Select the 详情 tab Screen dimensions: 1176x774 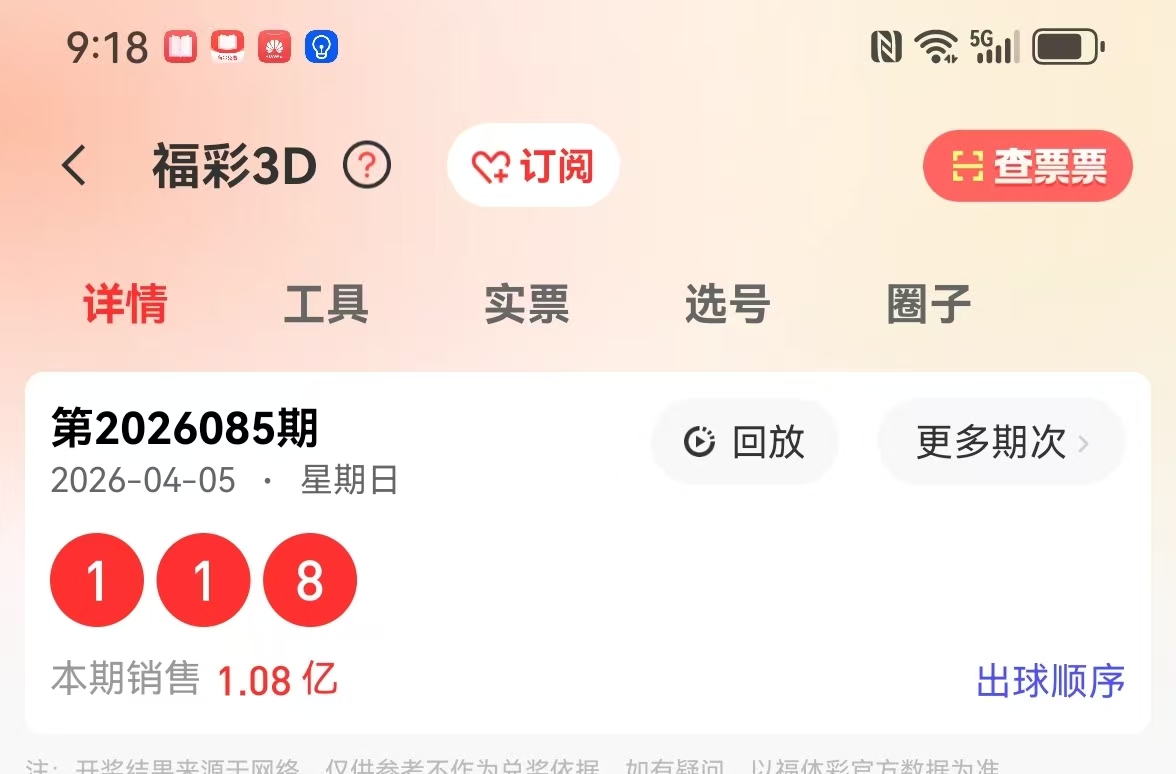[x=125, y=304]
